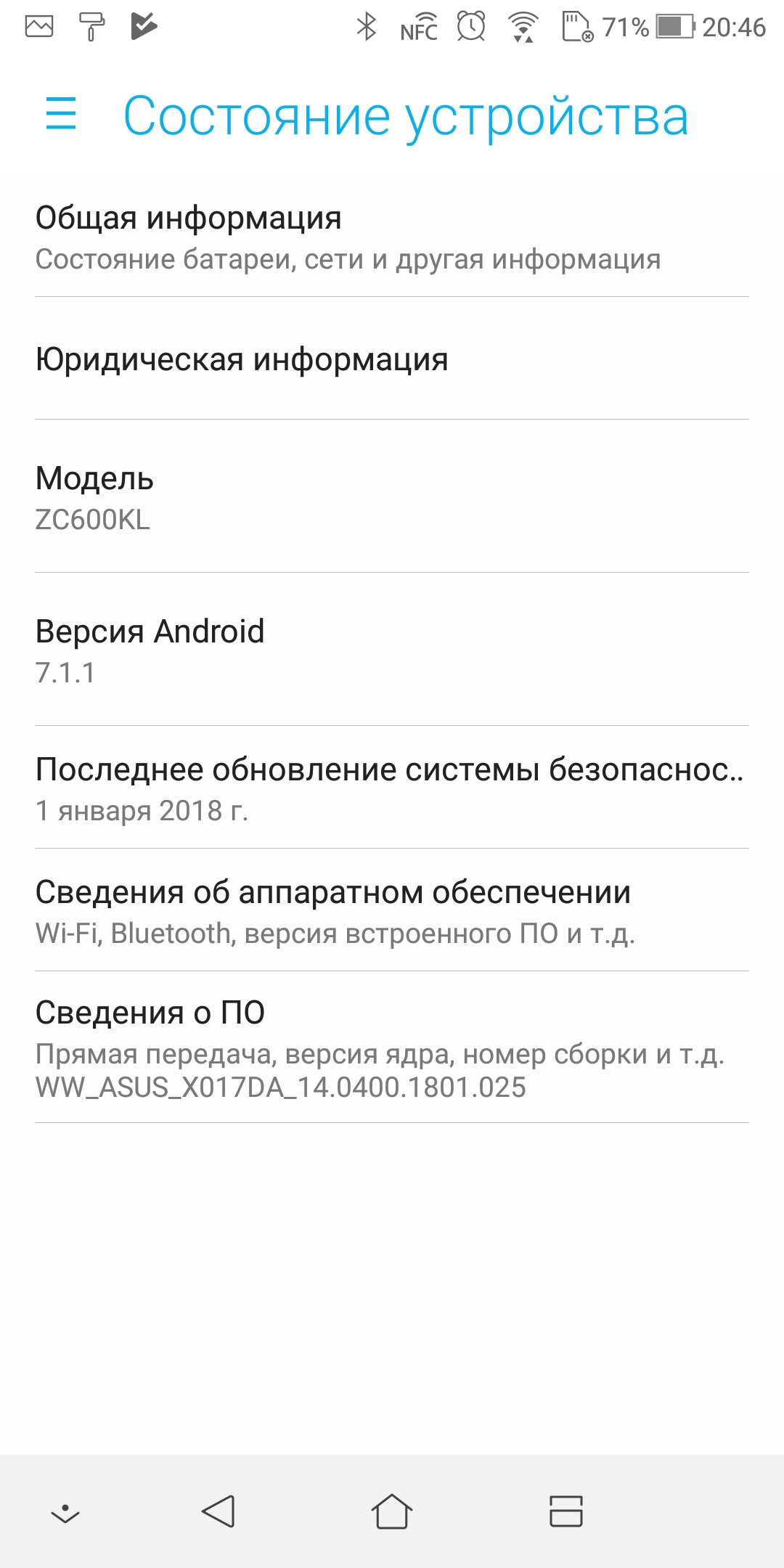Go back with the navigation bar arrow
The image size is (784, 1568).
(x=218, y=1511)
